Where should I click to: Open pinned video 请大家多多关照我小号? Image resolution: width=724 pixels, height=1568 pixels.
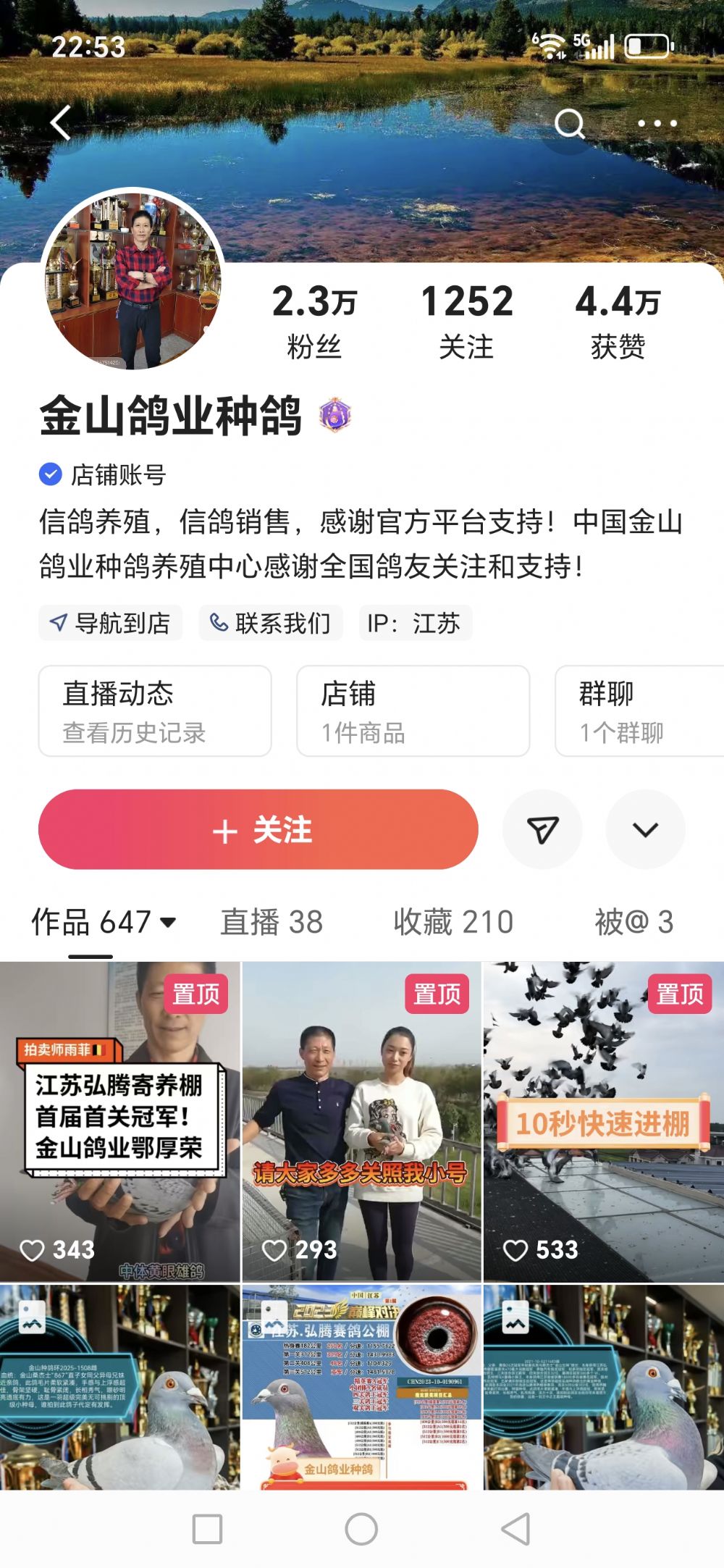(361, 1121)
